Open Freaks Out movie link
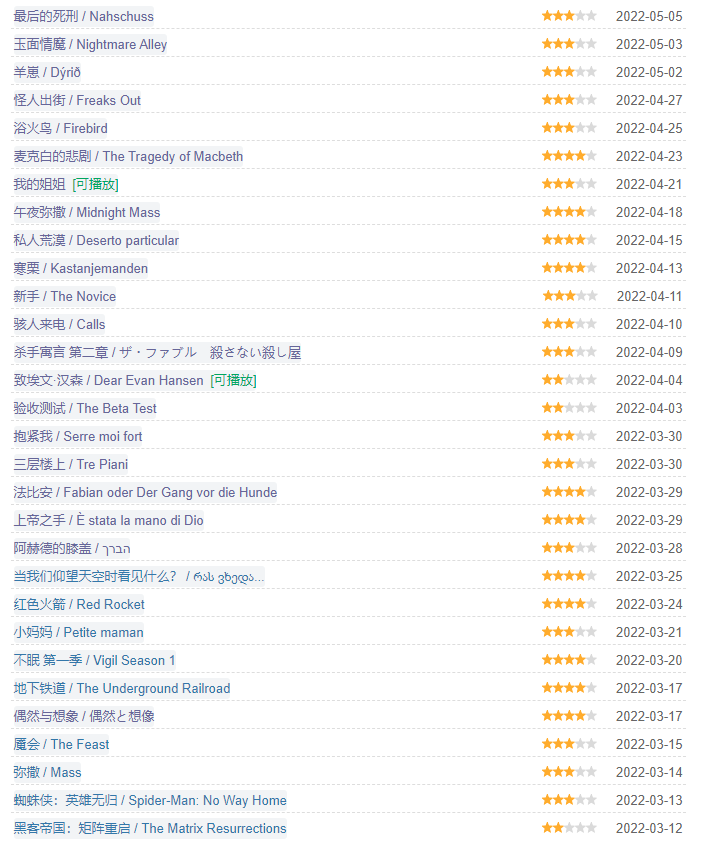This screenshot has height=848, width=716. point(77,100)
